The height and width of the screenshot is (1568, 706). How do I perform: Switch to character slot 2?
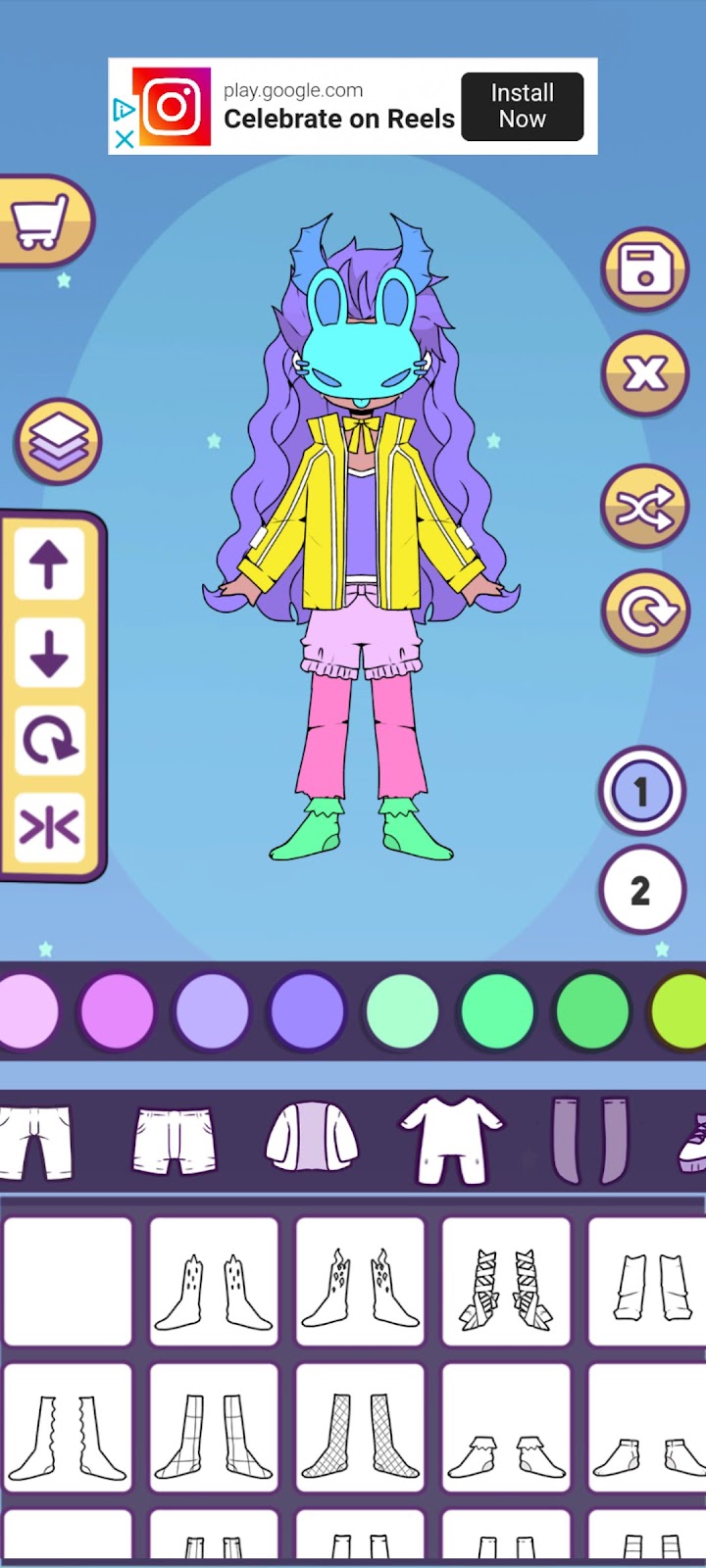[x=640, y=890]
